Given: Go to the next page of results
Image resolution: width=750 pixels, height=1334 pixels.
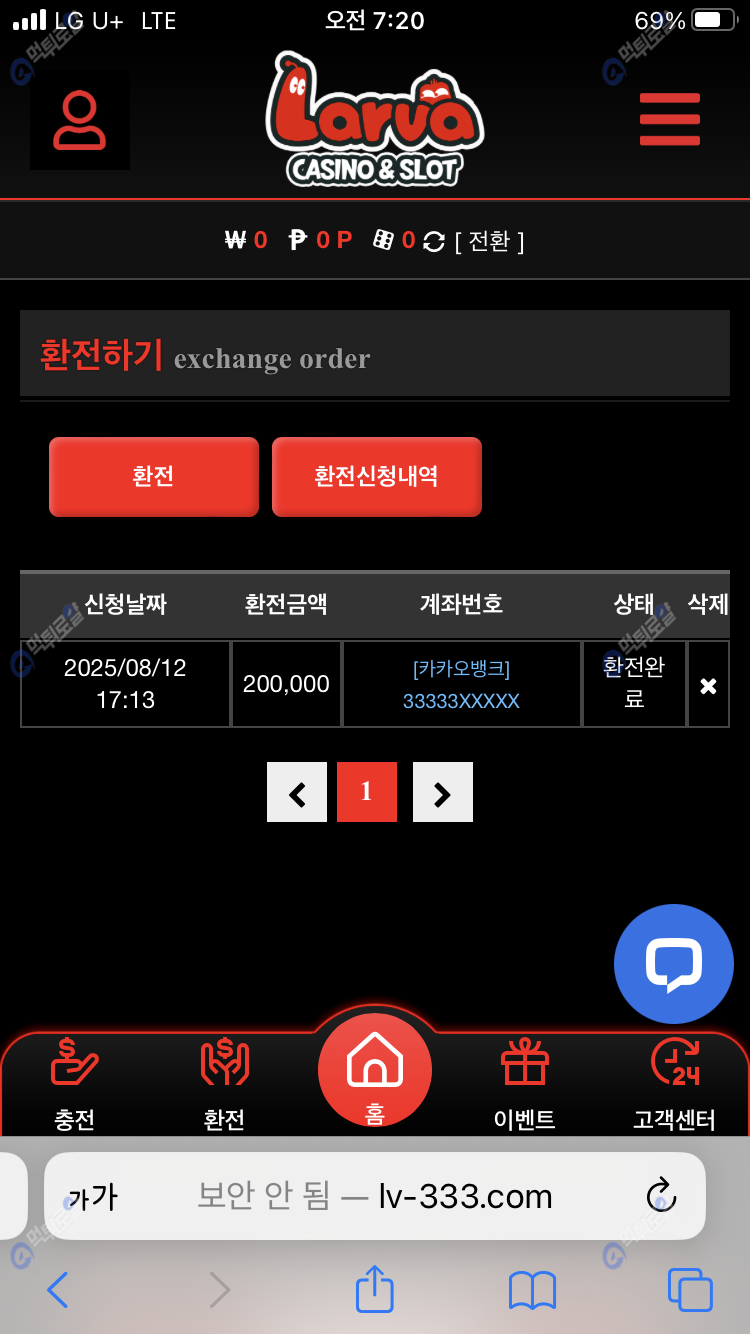Looking at the screenshot, I should [x=442, y=792].
